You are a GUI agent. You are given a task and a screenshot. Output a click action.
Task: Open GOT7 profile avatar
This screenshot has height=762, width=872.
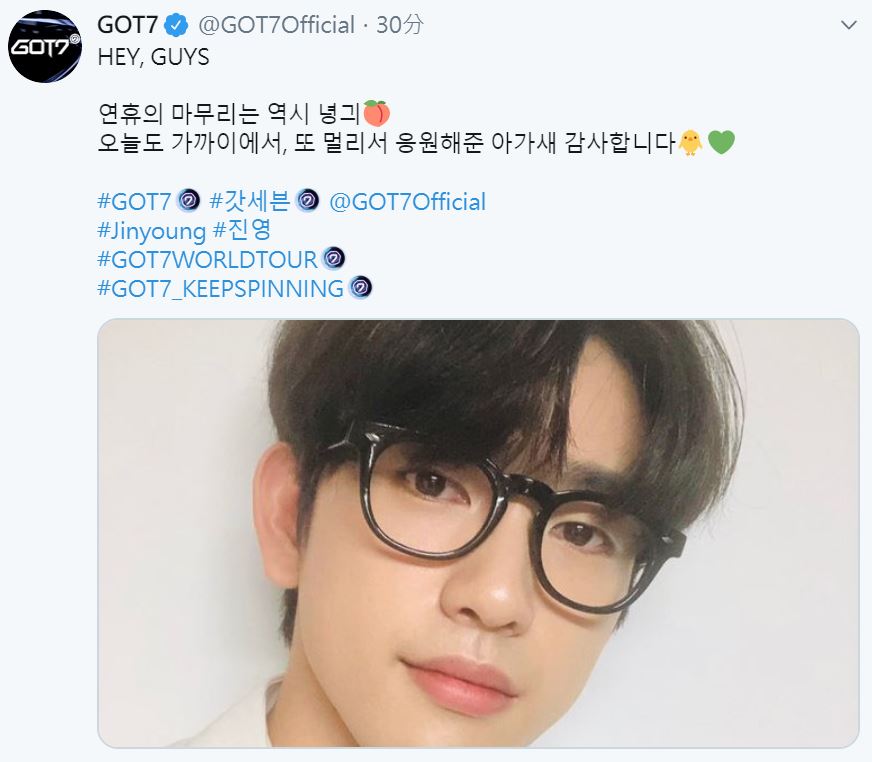click(x=45, y=46)
